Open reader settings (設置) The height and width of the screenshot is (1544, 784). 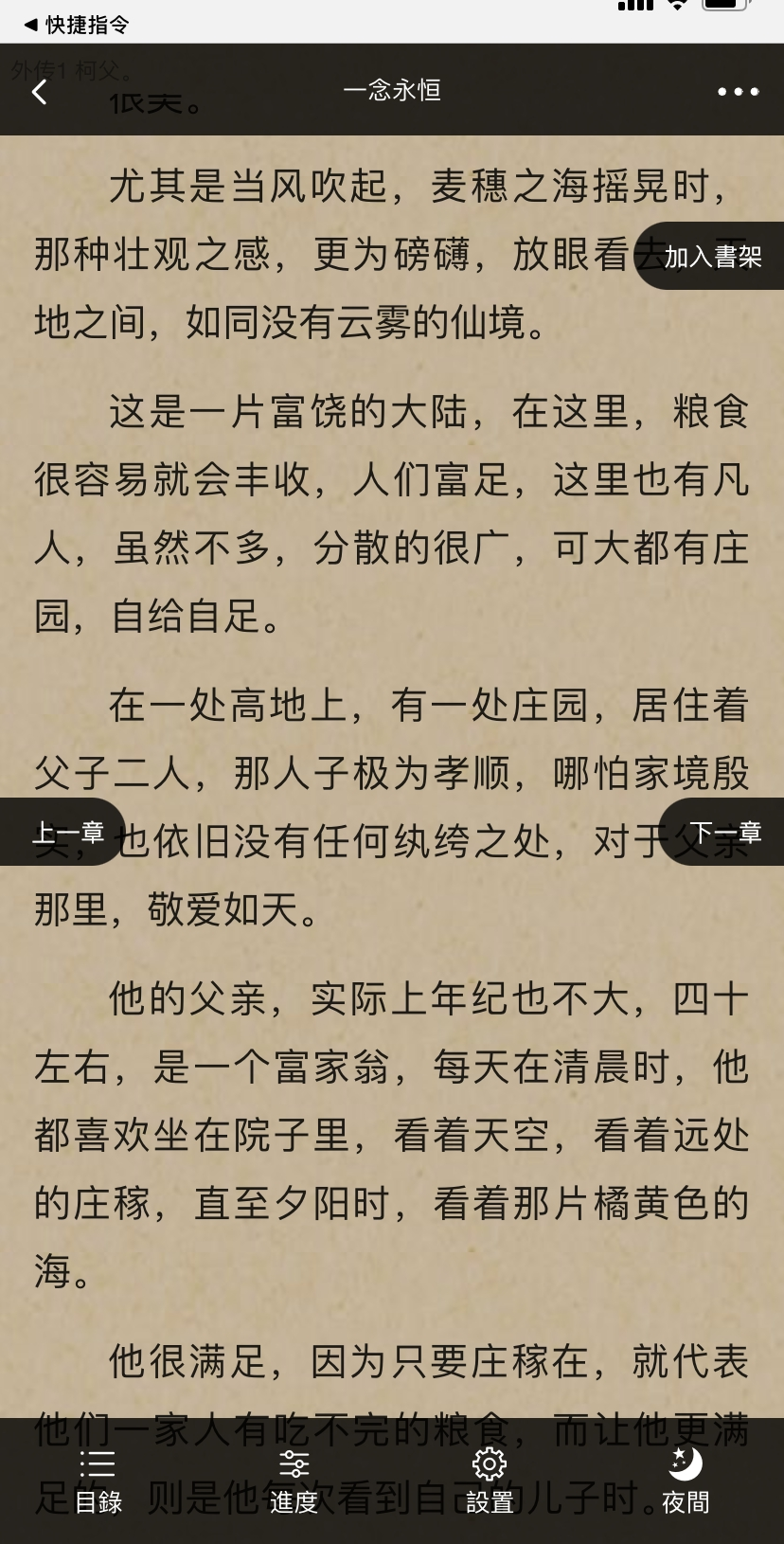pos(490,1481)
